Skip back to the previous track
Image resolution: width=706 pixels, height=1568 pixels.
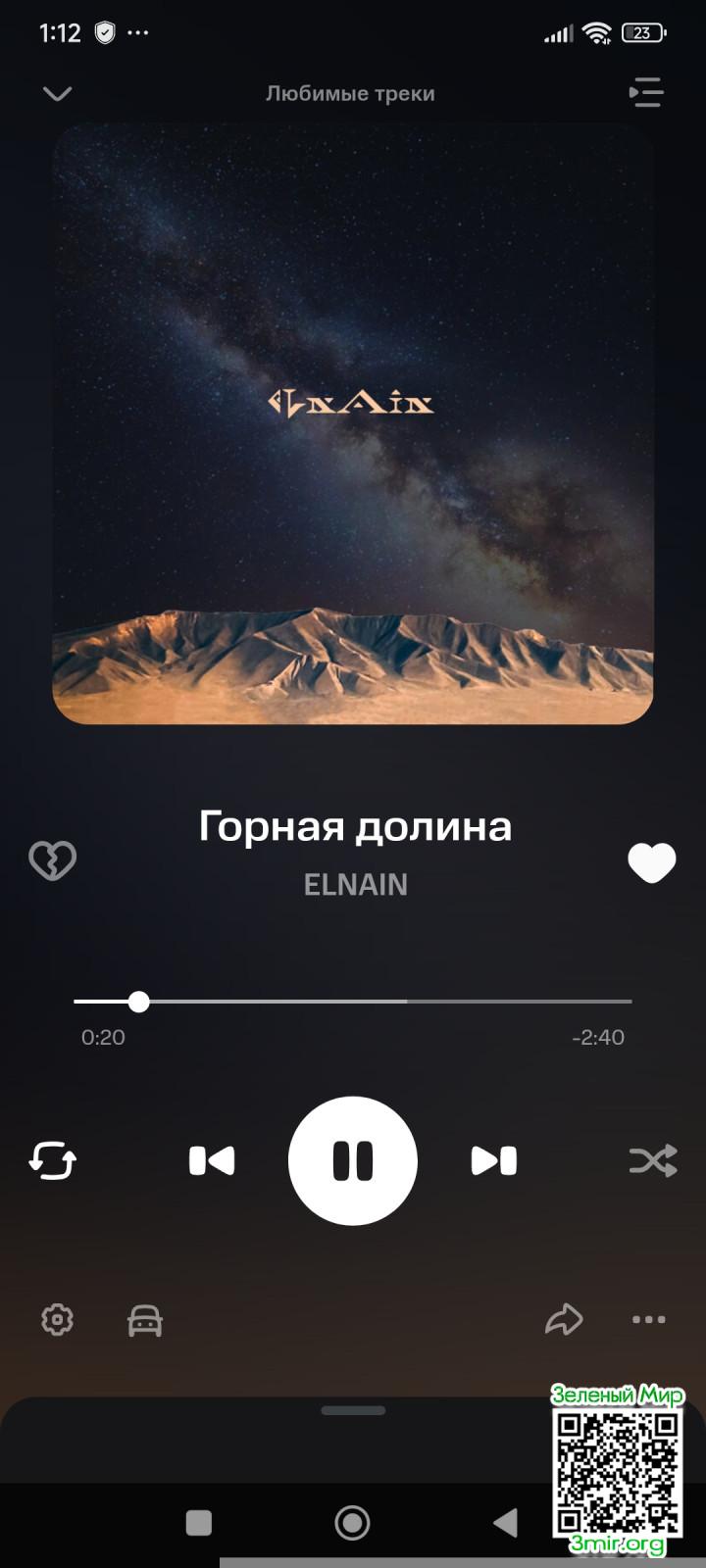(212, 1161)
